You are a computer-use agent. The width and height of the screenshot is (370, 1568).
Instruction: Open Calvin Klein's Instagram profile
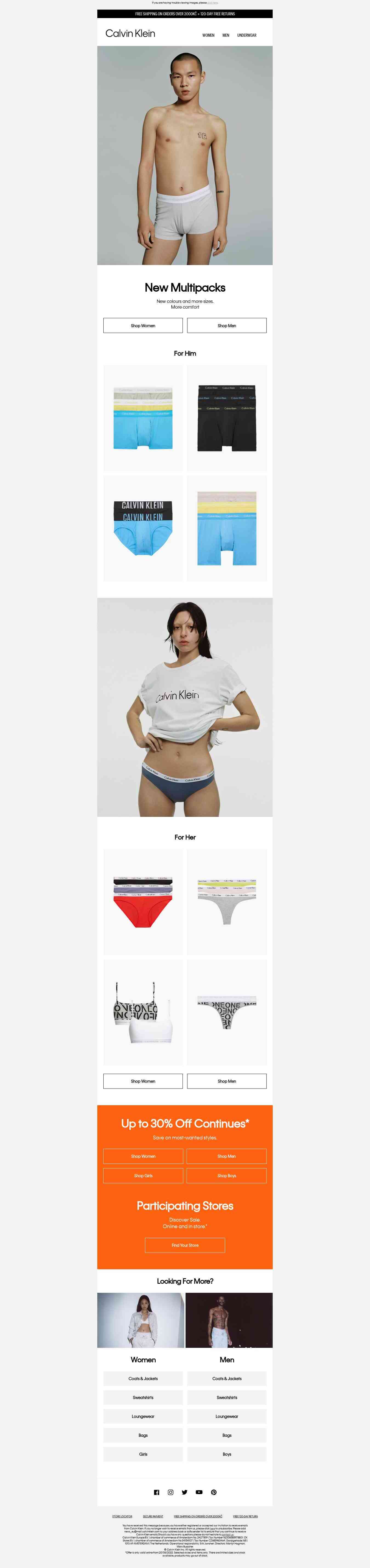pyautogui.click(x=171, y=1492)
